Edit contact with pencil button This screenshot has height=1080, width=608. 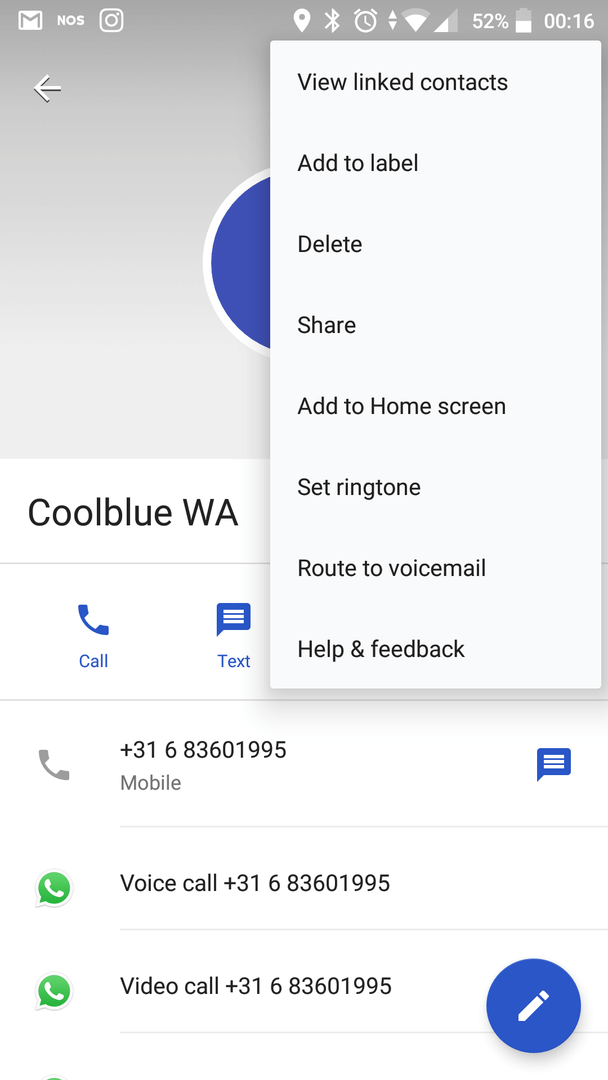(533, 1005)
